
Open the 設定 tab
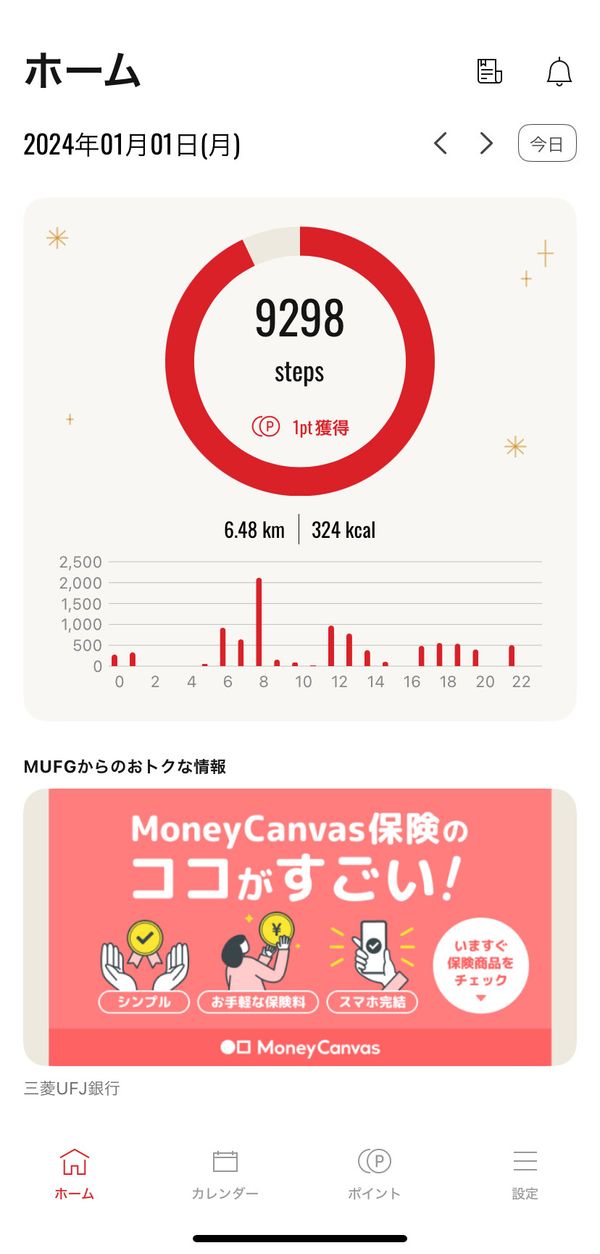[525, 1174]
